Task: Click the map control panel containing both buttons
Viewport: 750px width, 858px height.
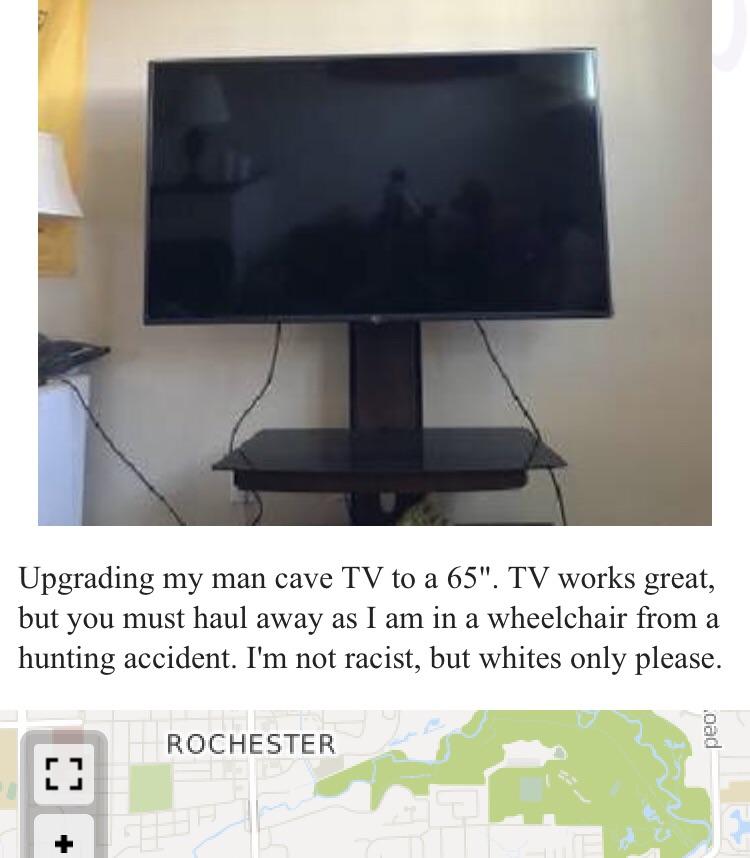Action: [64, 800]
